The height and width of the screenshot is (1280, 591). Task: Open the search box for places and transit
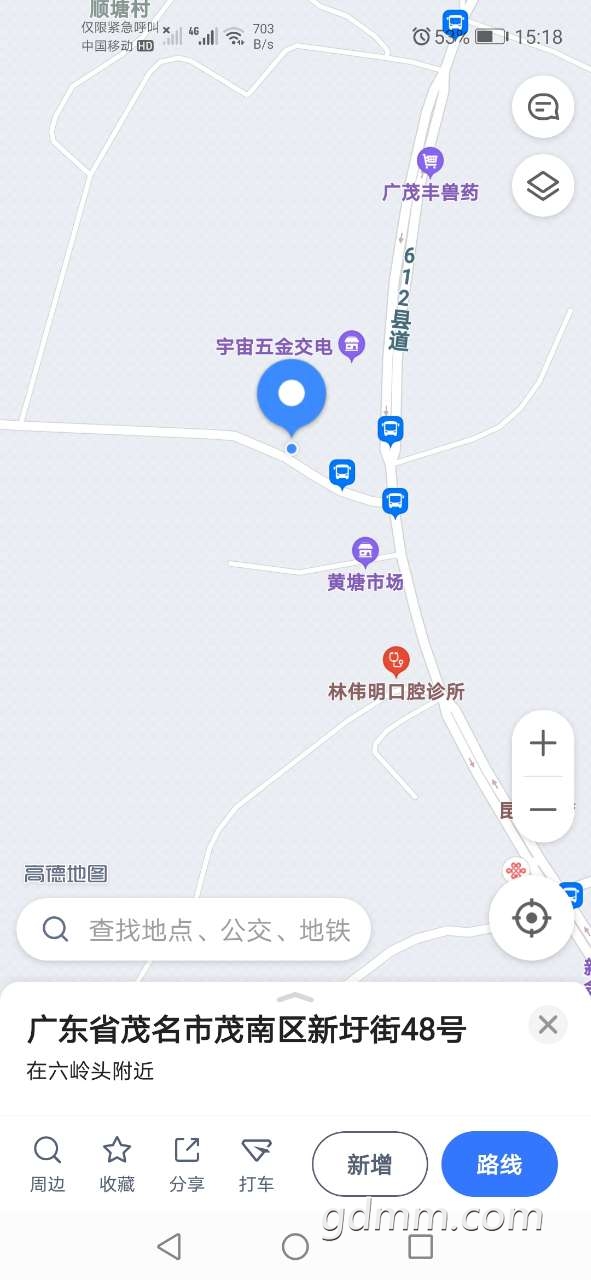tap(194, 930)
